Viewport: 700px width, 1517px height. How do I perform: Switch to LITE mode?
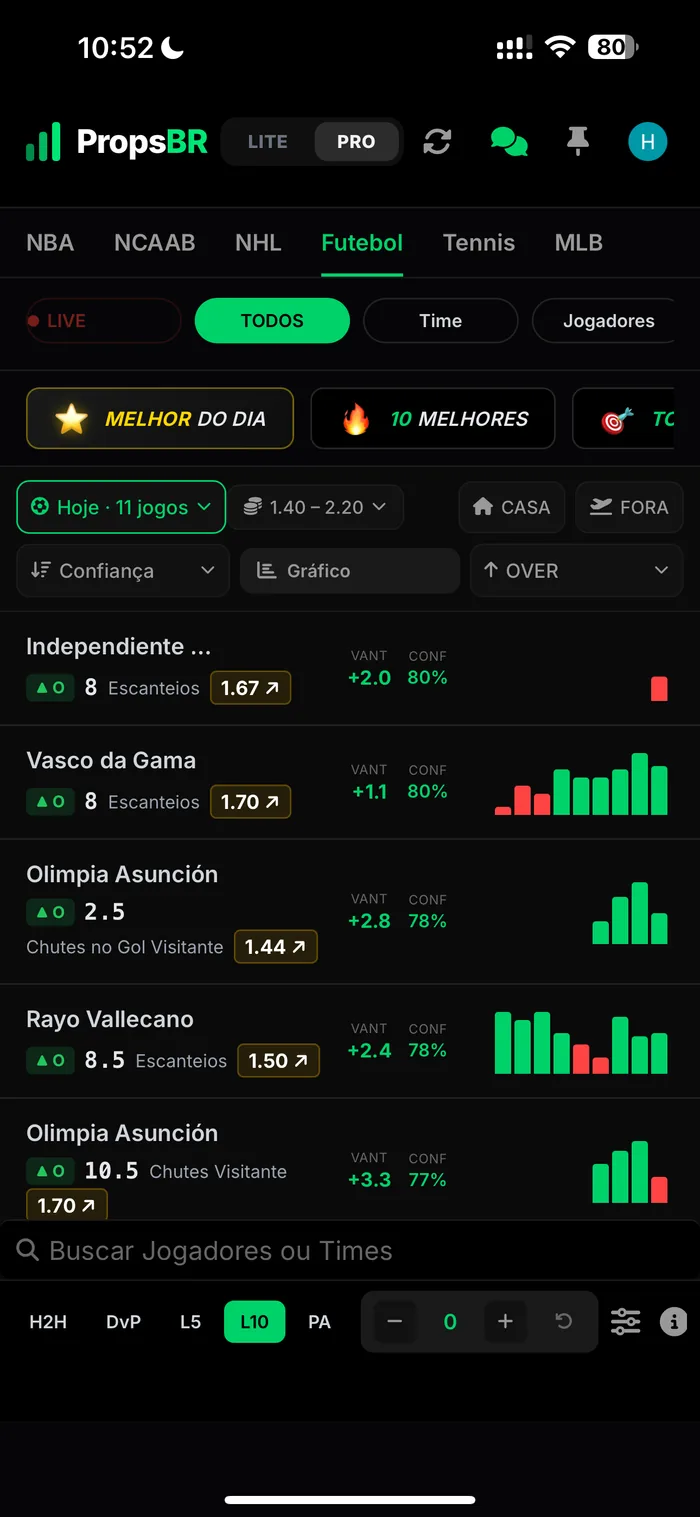pos(268,142)
